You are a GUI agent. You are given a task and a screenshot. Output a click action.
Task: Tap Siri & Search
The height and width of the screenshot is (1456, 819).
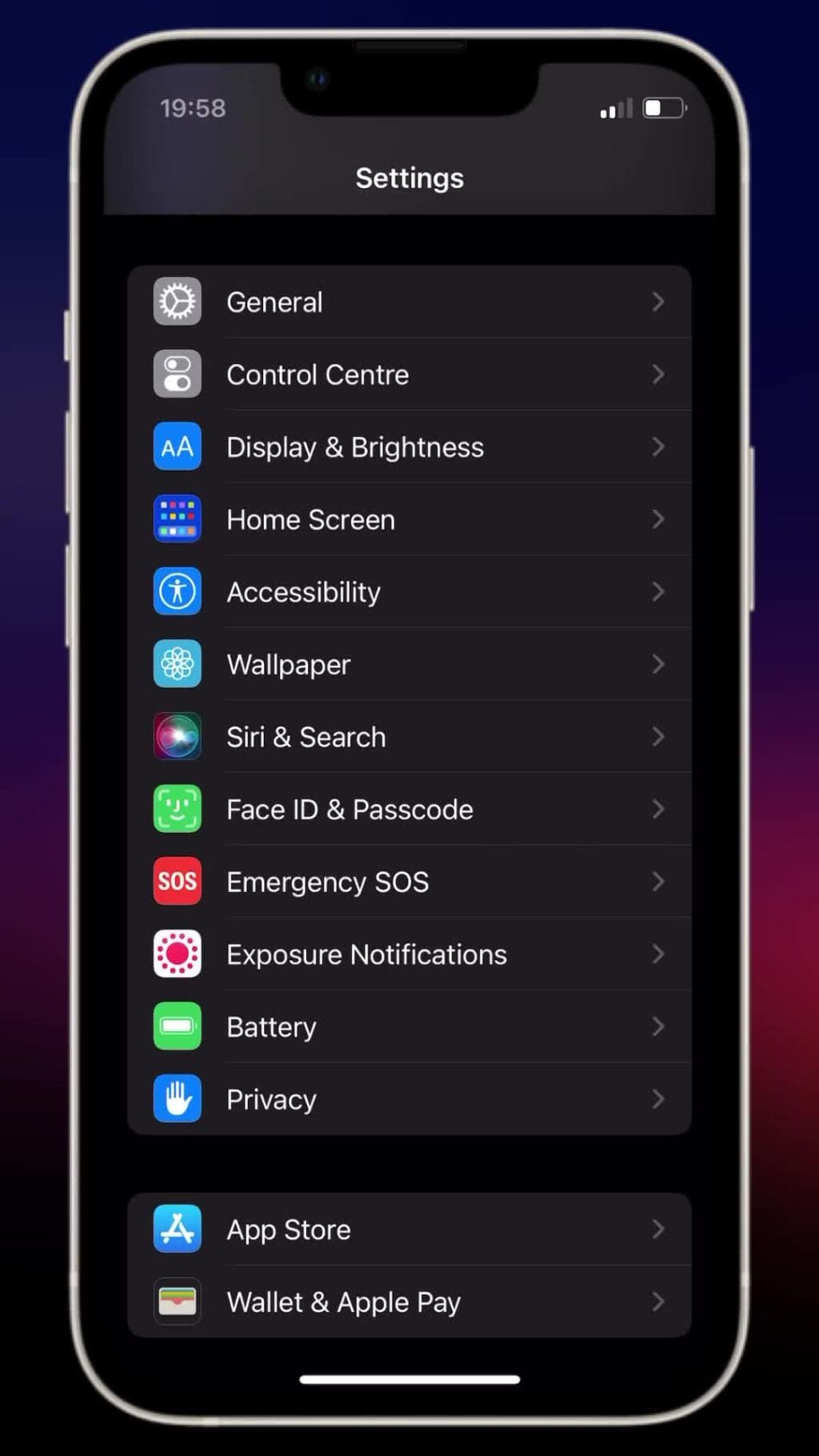click(409, 737)
